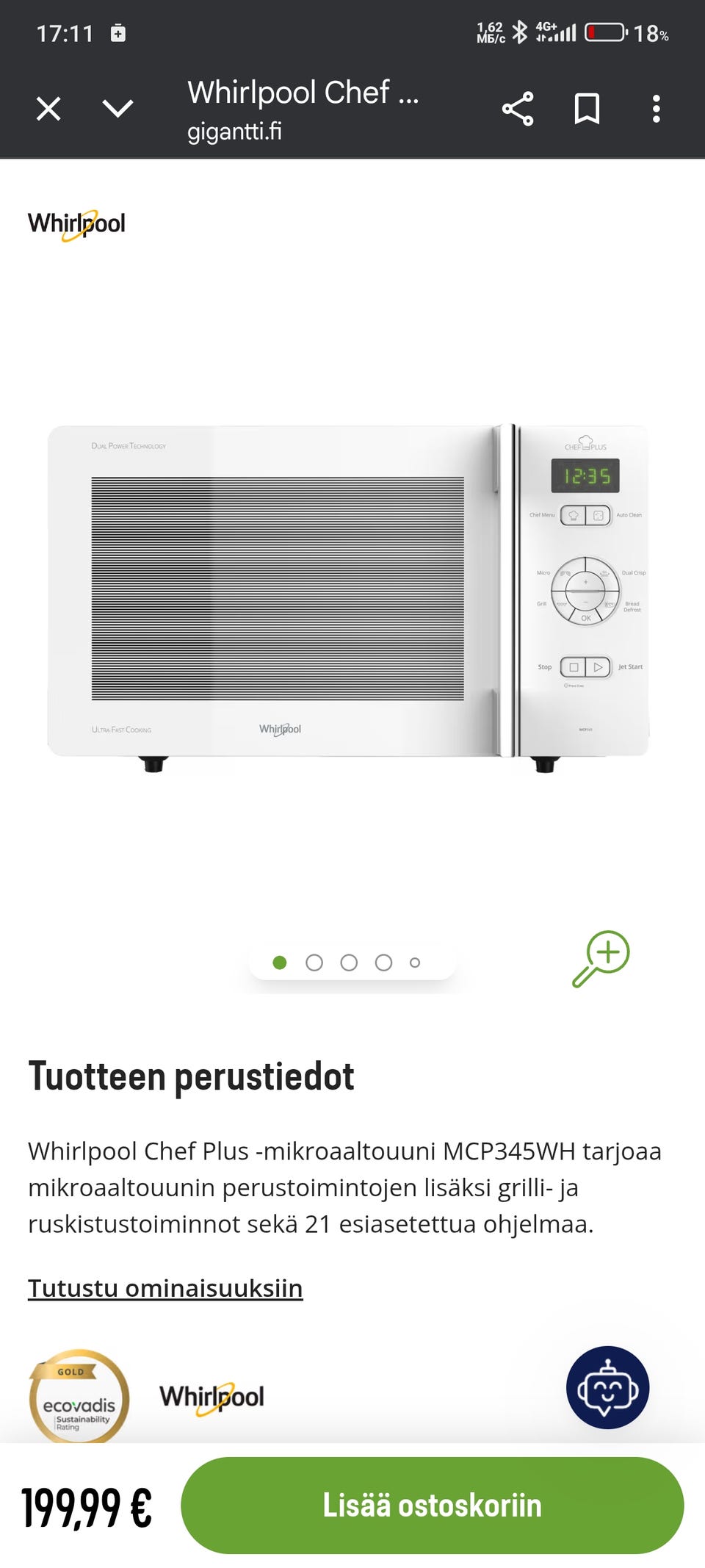Open the browser overflow menu
This screenshot has width=705, height=1568.
click(x=656, y=108)
